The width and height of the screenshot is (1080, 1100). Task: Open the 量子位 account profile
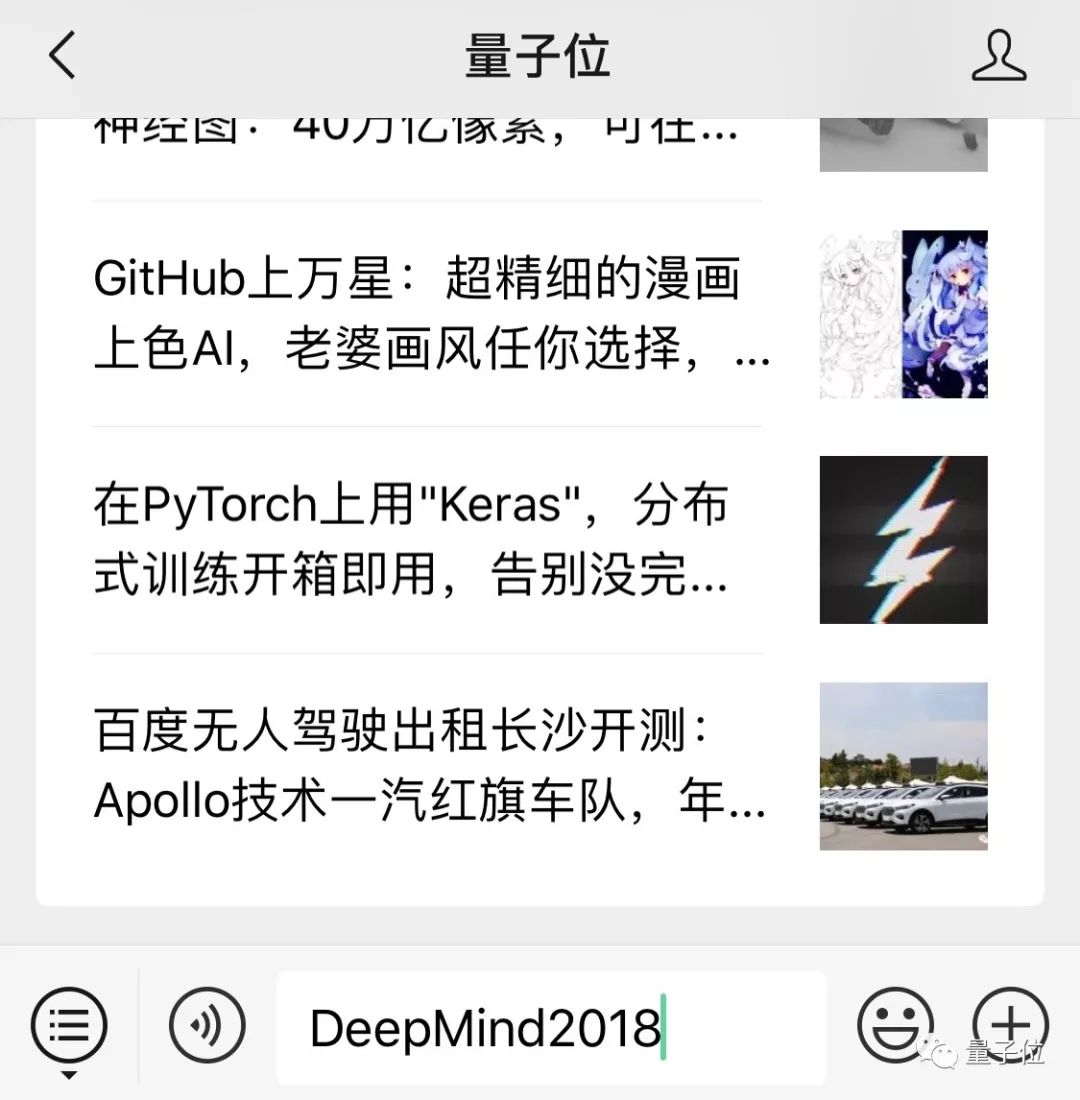(x=998, y=56)
